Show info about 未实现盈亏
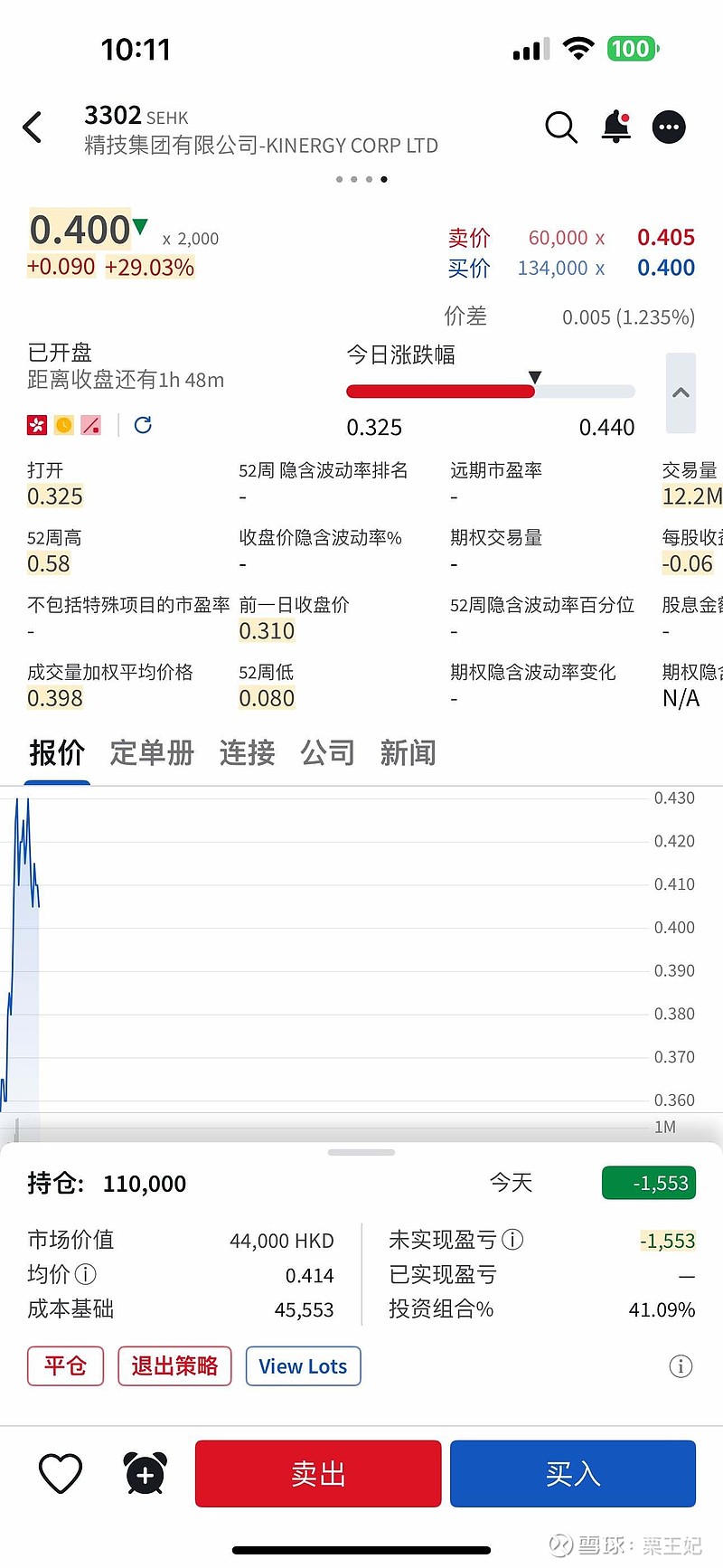Screen dimensions: 723x1568 (512, 1240)
